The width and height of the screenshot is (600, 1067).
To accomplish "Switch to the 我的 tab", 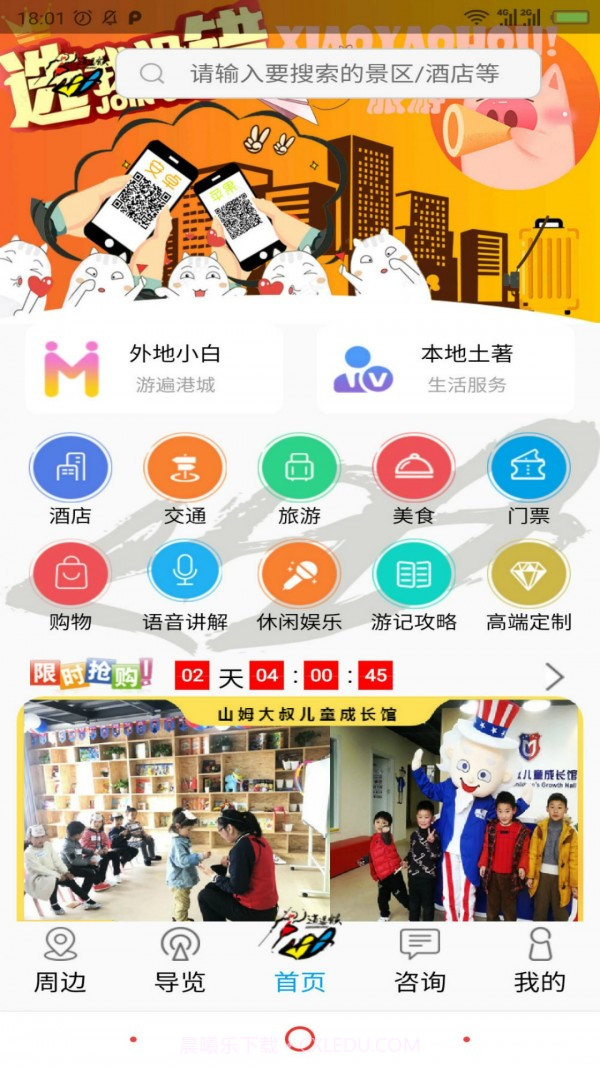I will [540, 960].
